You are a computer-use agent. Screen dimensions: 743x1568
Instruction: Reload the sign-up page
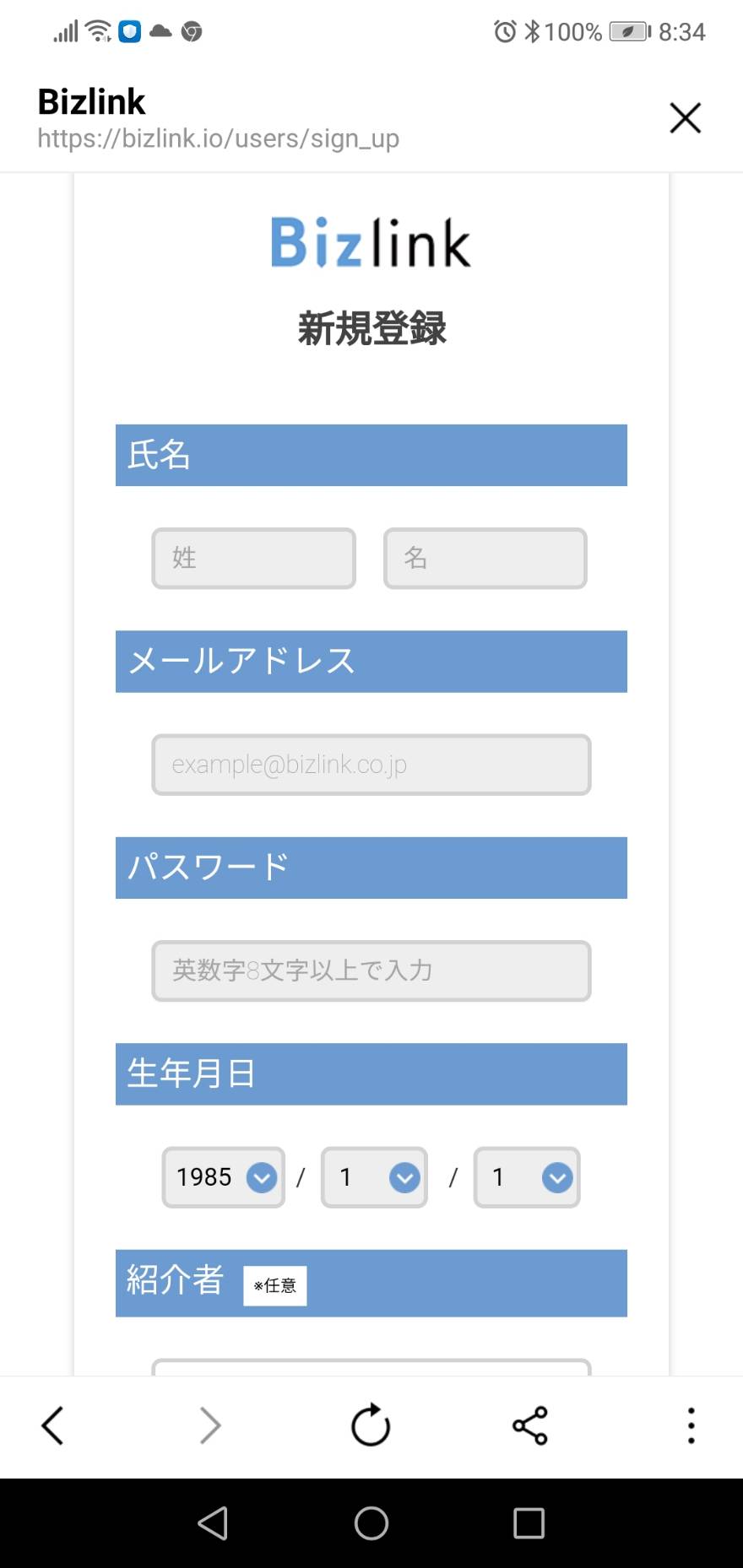pos(371,1426)
